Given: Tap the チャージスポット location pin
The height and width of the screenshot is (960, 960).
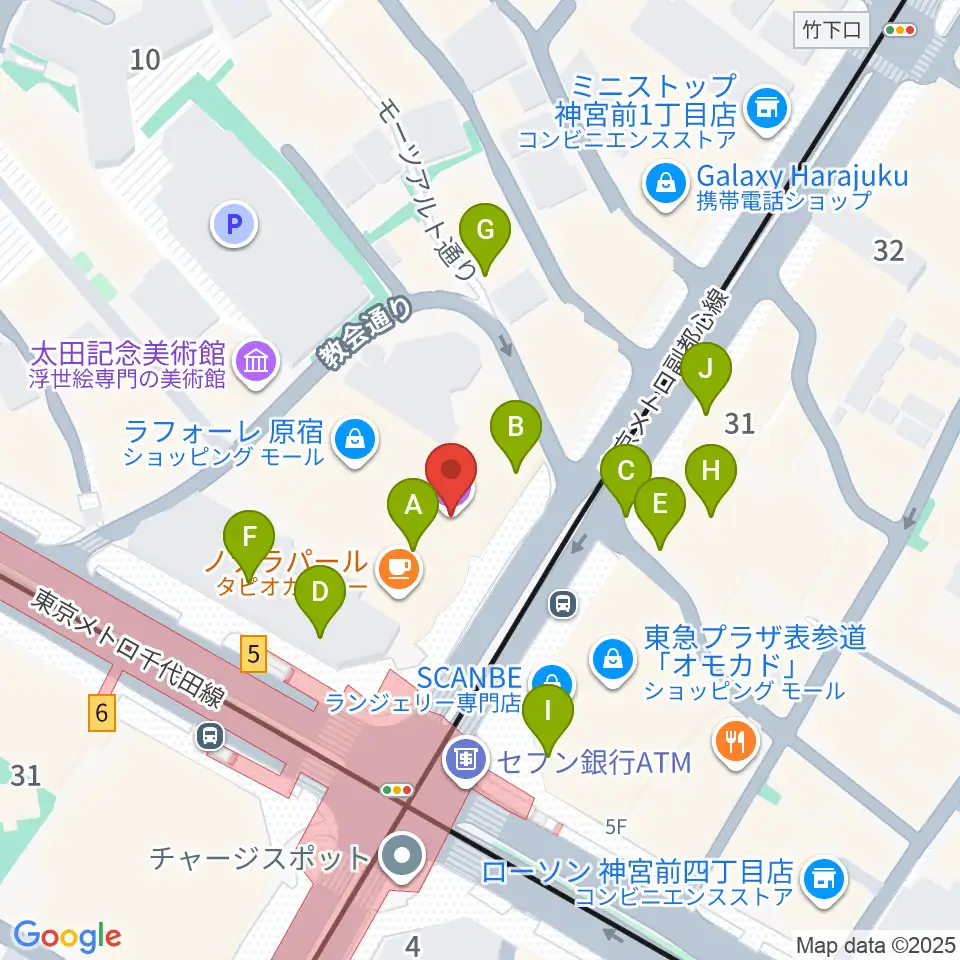Looking at the screenshot, I should pyautogui.click(x=402, y=858).
